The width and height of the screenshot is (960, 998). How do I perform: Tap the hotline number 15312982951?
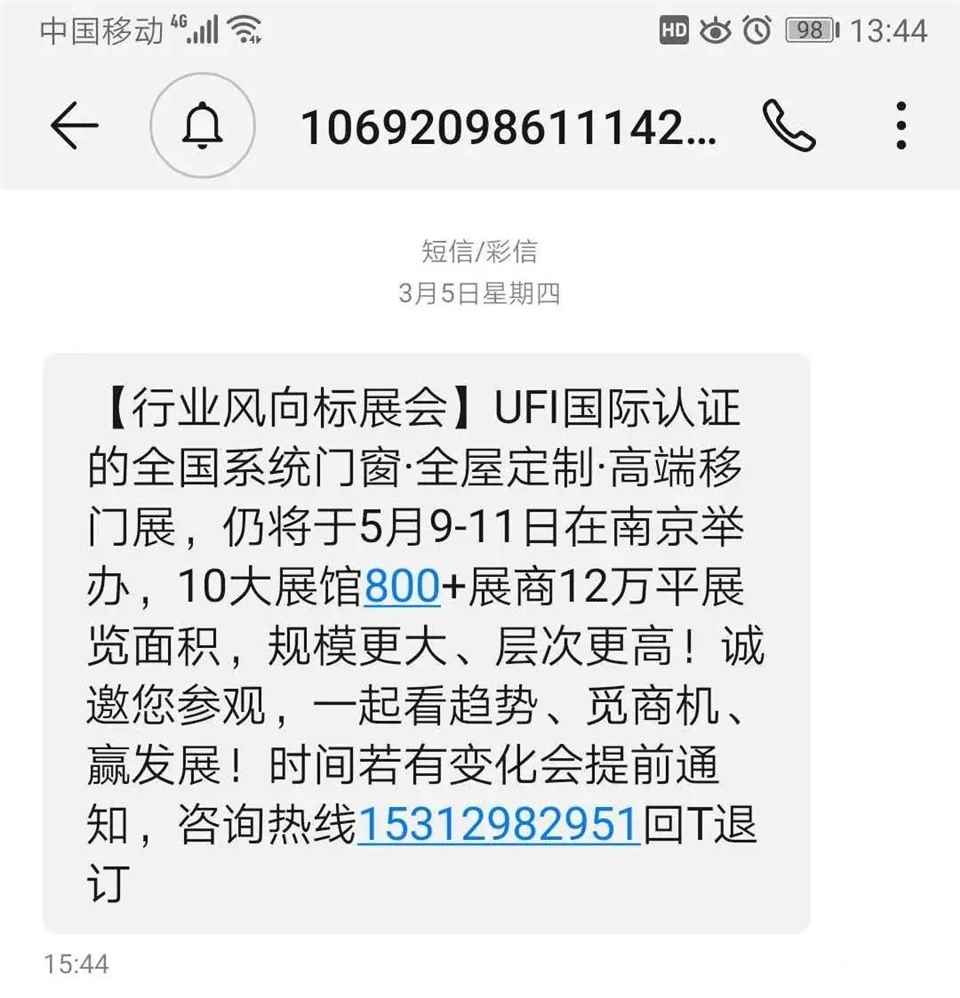click(497, 825)
